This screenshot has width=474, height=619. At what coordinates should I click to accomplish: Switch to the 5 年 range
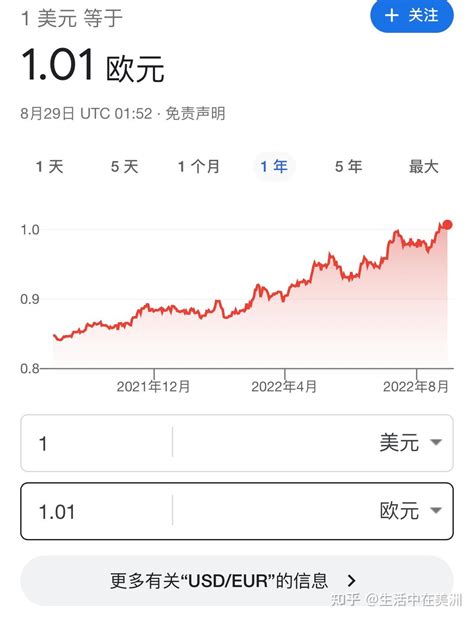point(348,167)
